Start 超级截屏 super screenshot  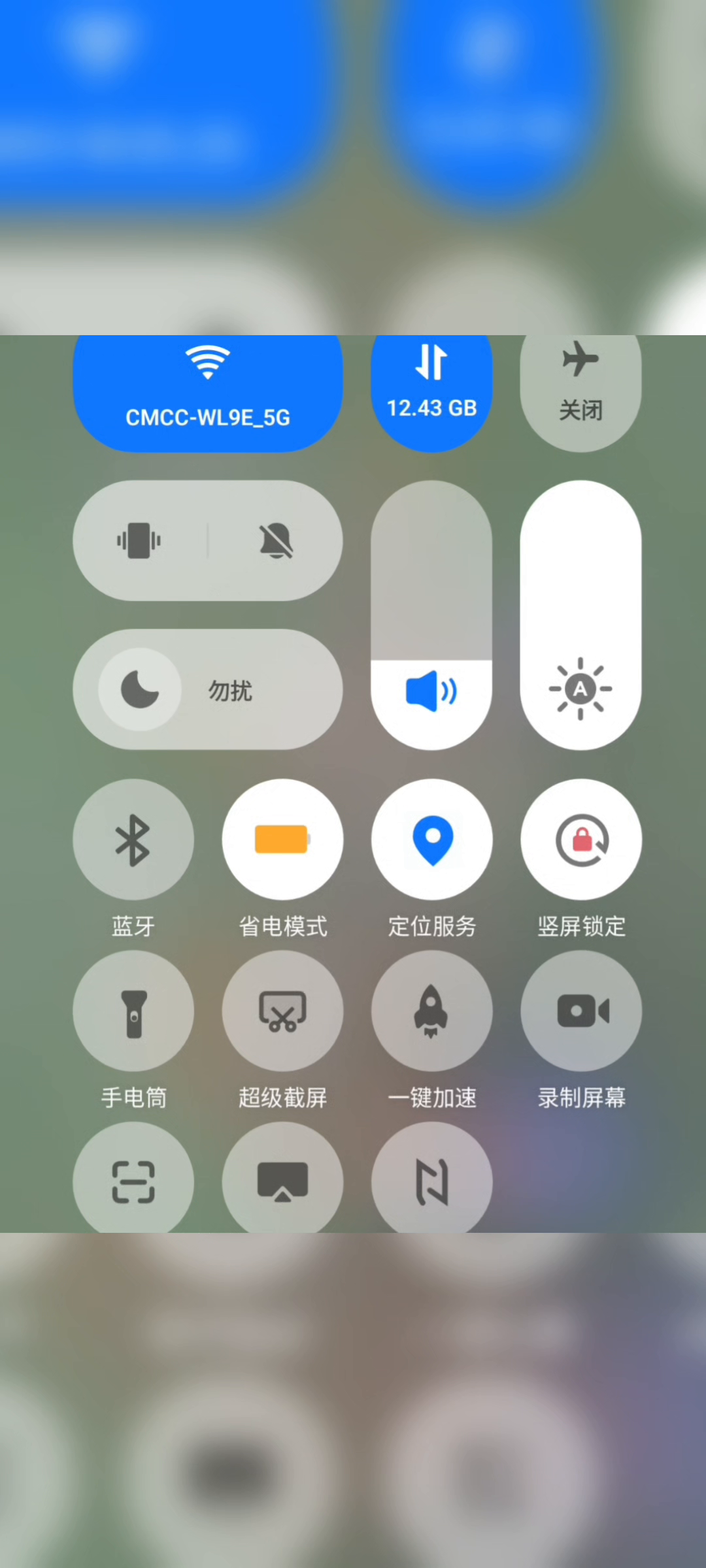click(x=282, y=1011)
